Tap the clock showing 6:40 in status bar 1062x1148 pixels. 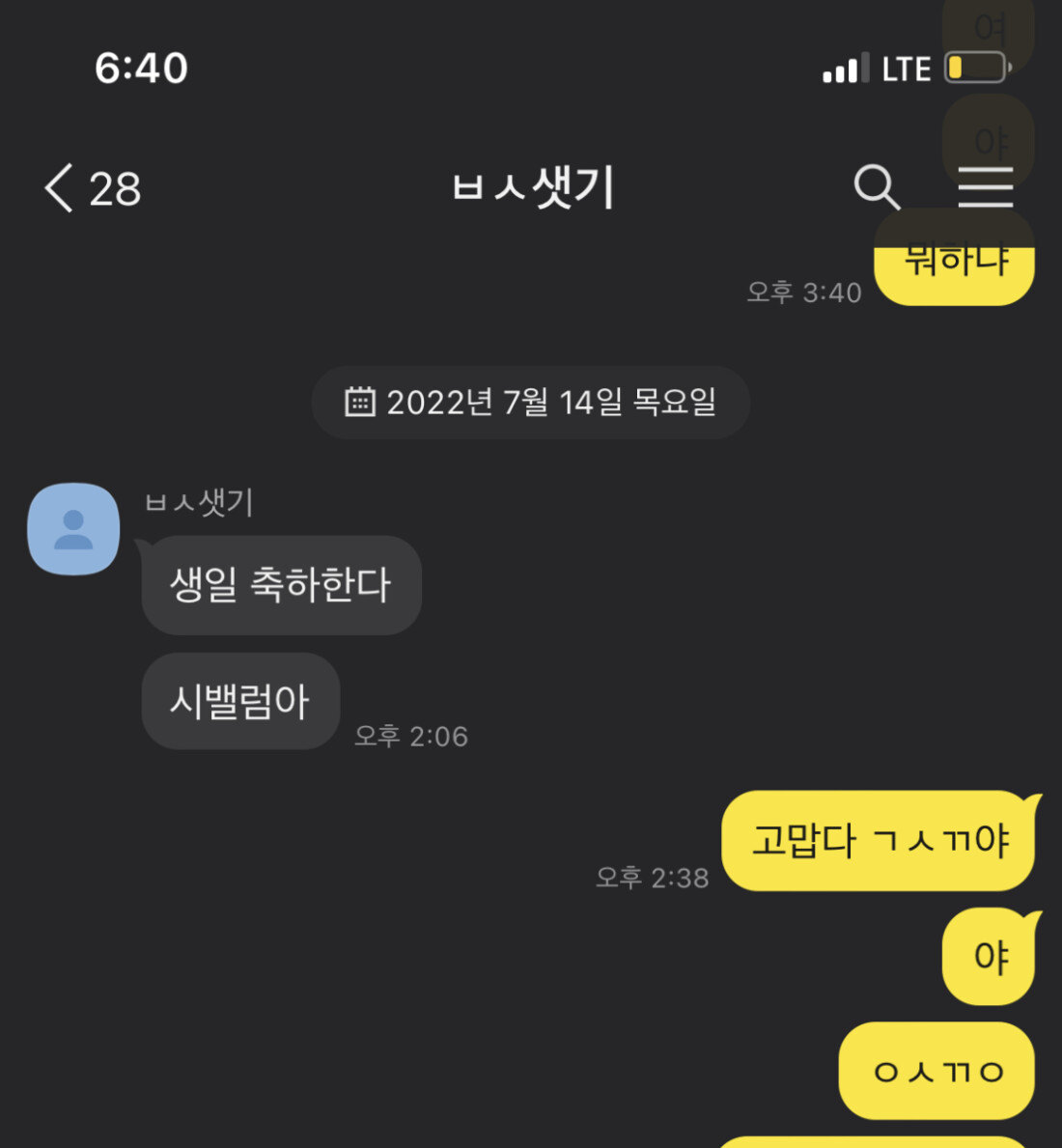140,68
